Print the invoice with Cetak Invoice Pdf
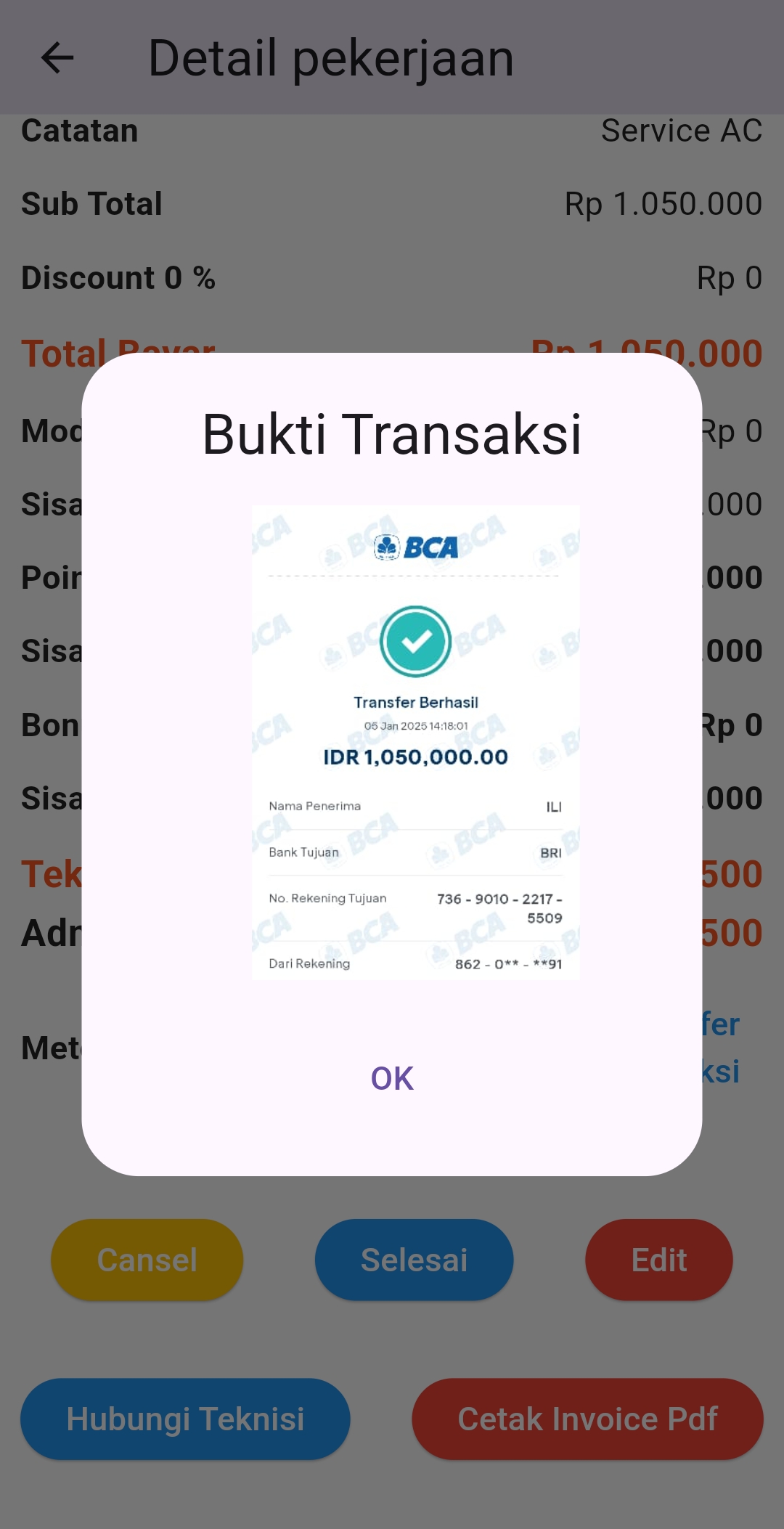 click(x=587, y=1419)
